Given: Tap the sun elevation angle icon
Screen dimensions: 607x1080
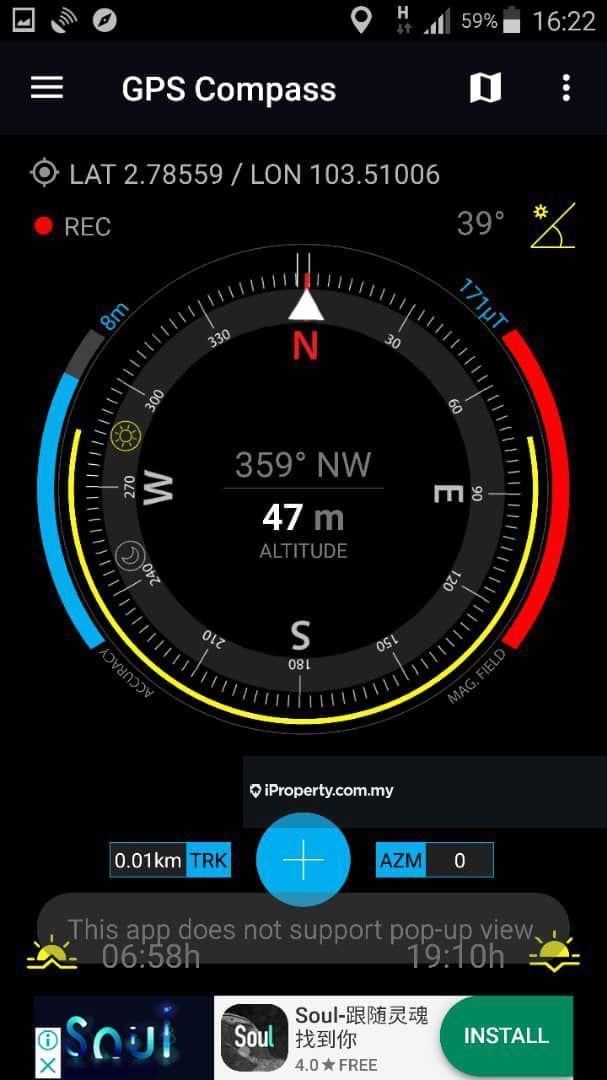Looking at the screenshot, I should (552, 225).
